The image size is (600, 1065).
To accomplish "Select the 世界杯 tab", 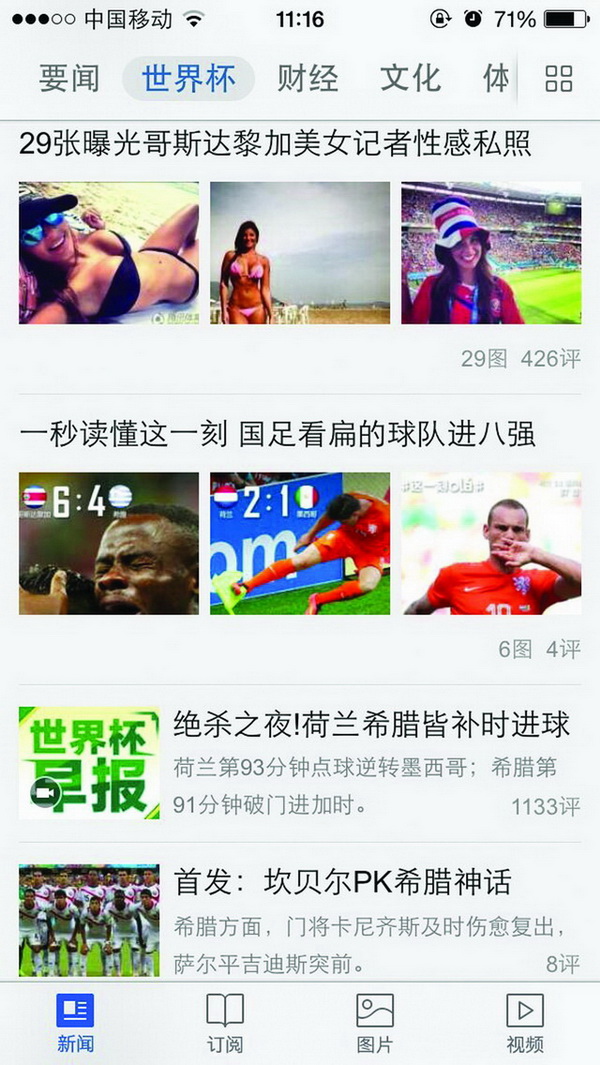I will (189, 78).
